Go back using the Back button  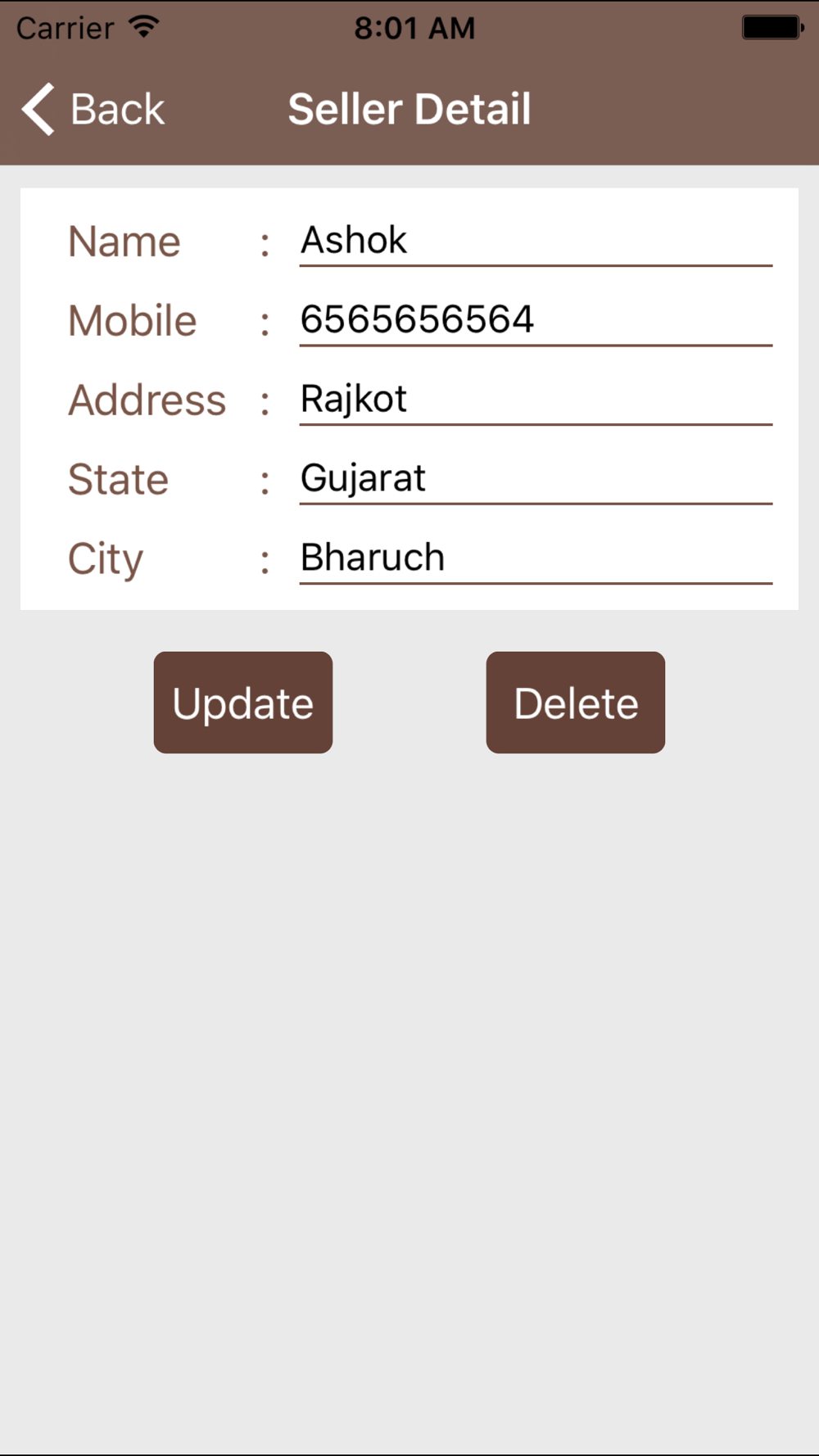click(x=93, y=109)
